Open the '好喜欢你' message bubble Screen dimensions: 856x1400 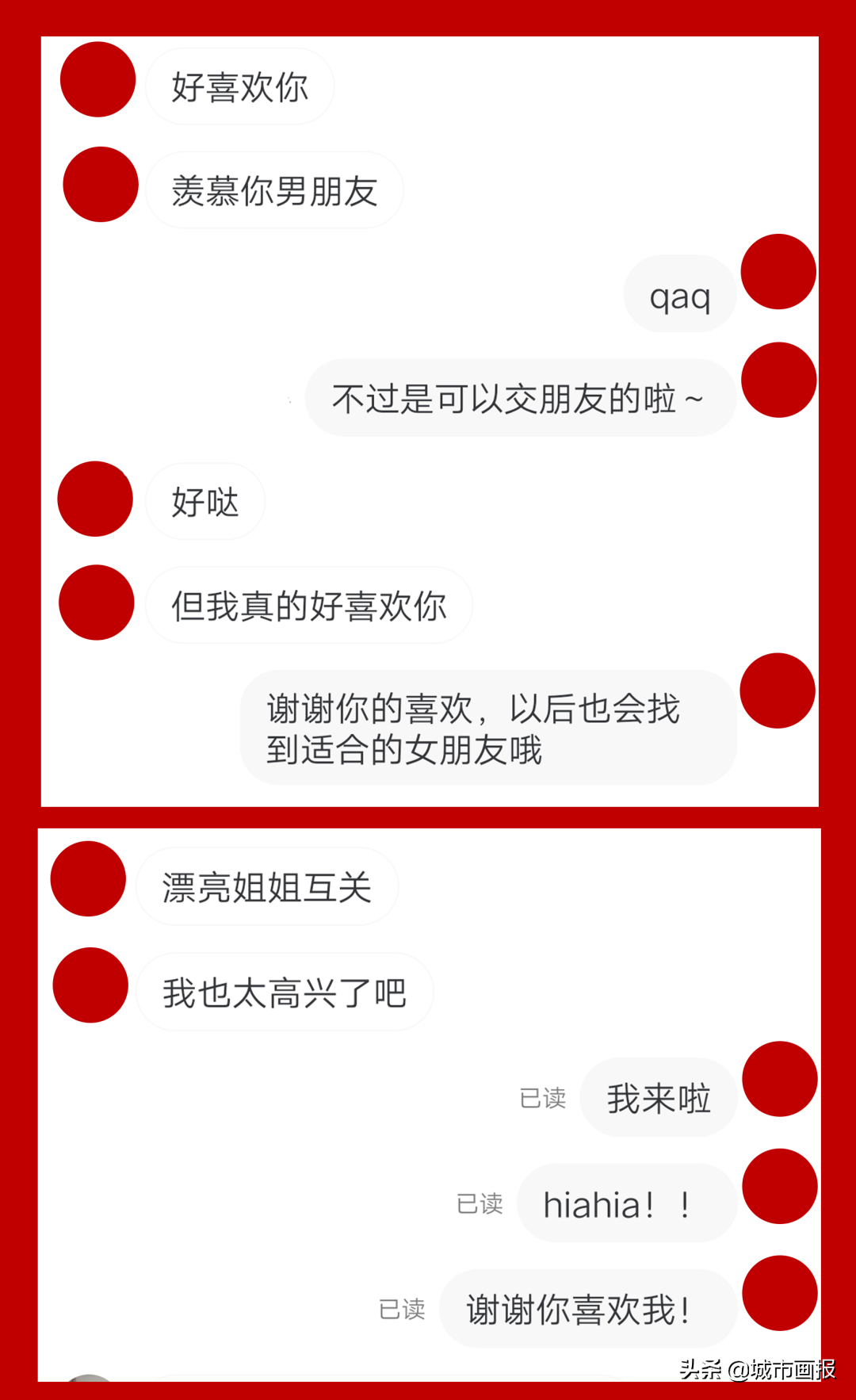click(x=239, y=87)
